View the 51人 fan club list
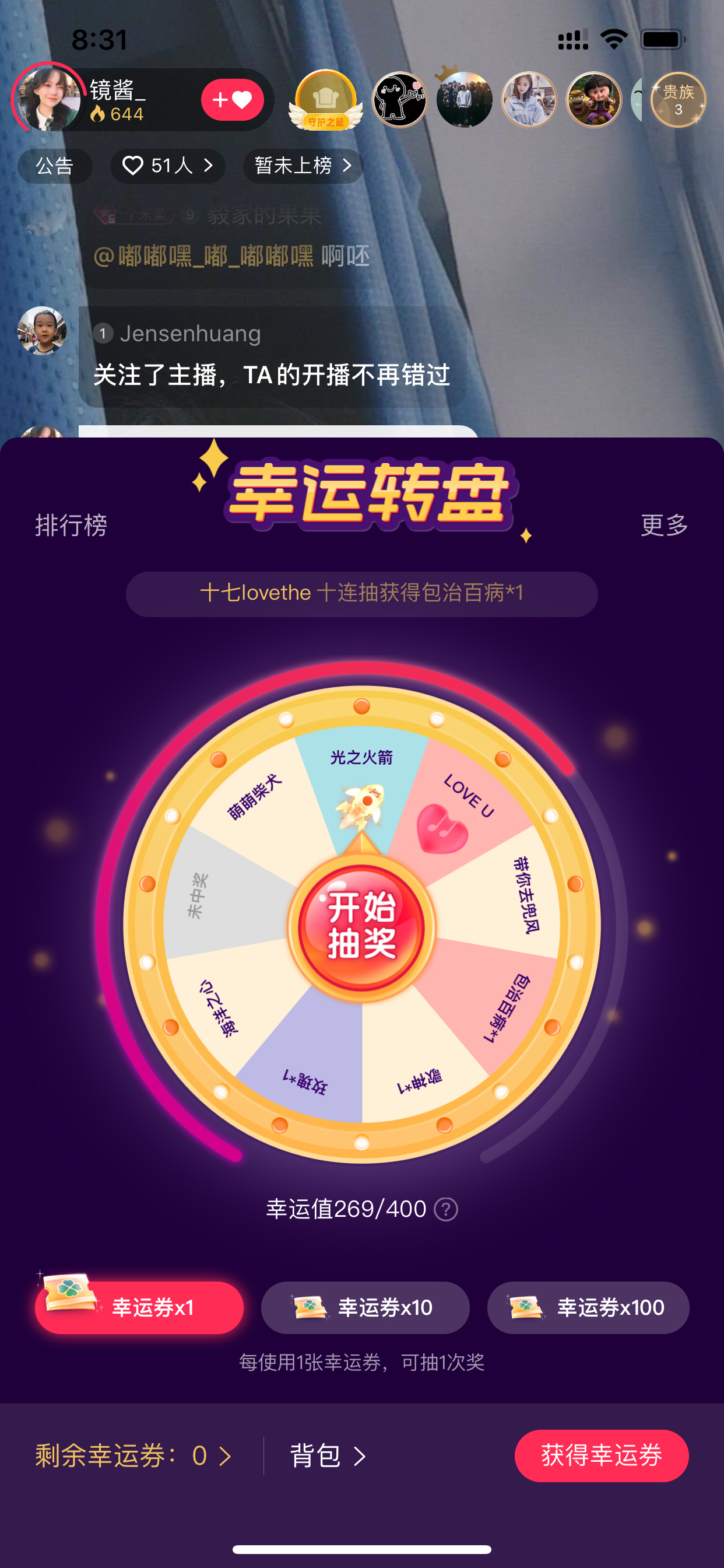Viewport: 724px width, 1568px height. pos(167,166)
